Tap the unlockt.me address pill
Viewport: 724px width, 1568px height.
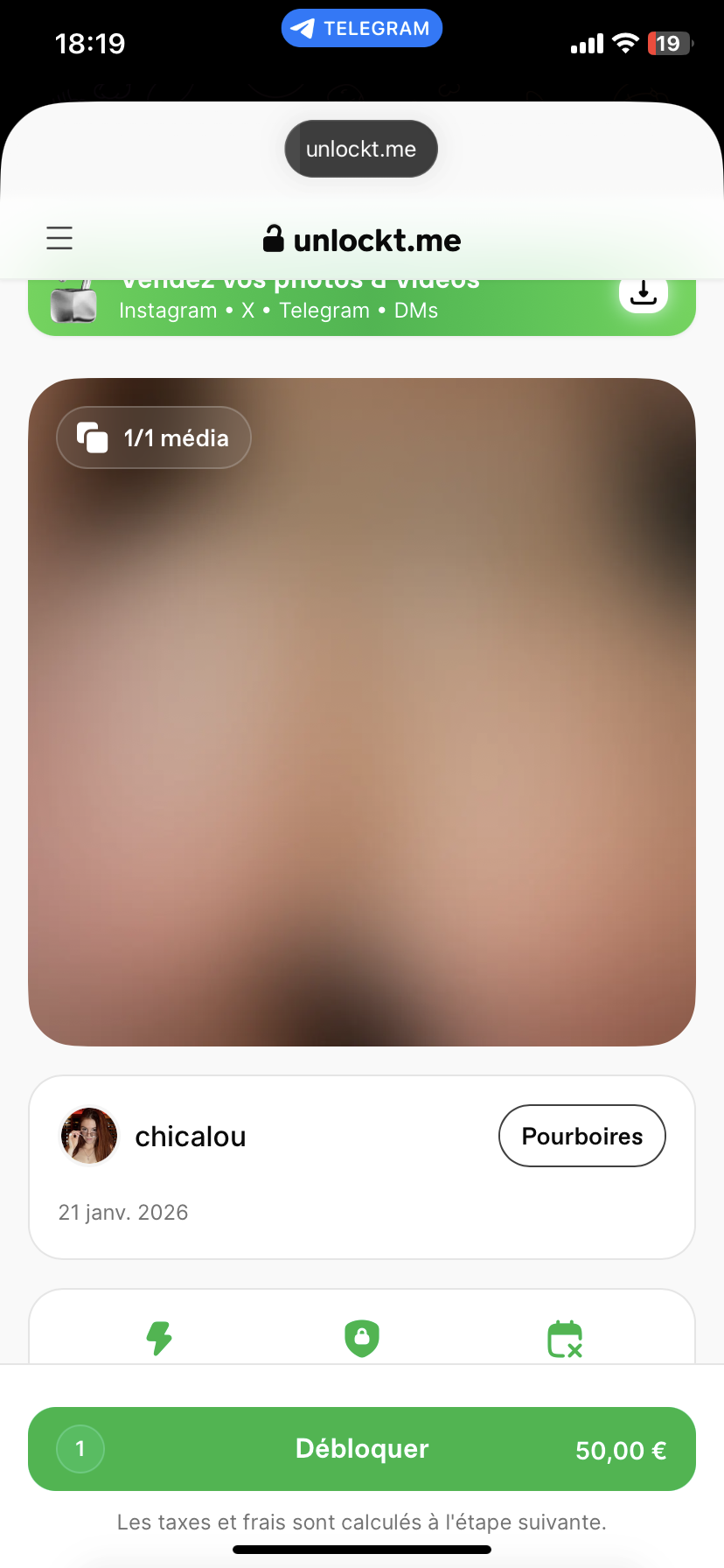coord(361,149)
